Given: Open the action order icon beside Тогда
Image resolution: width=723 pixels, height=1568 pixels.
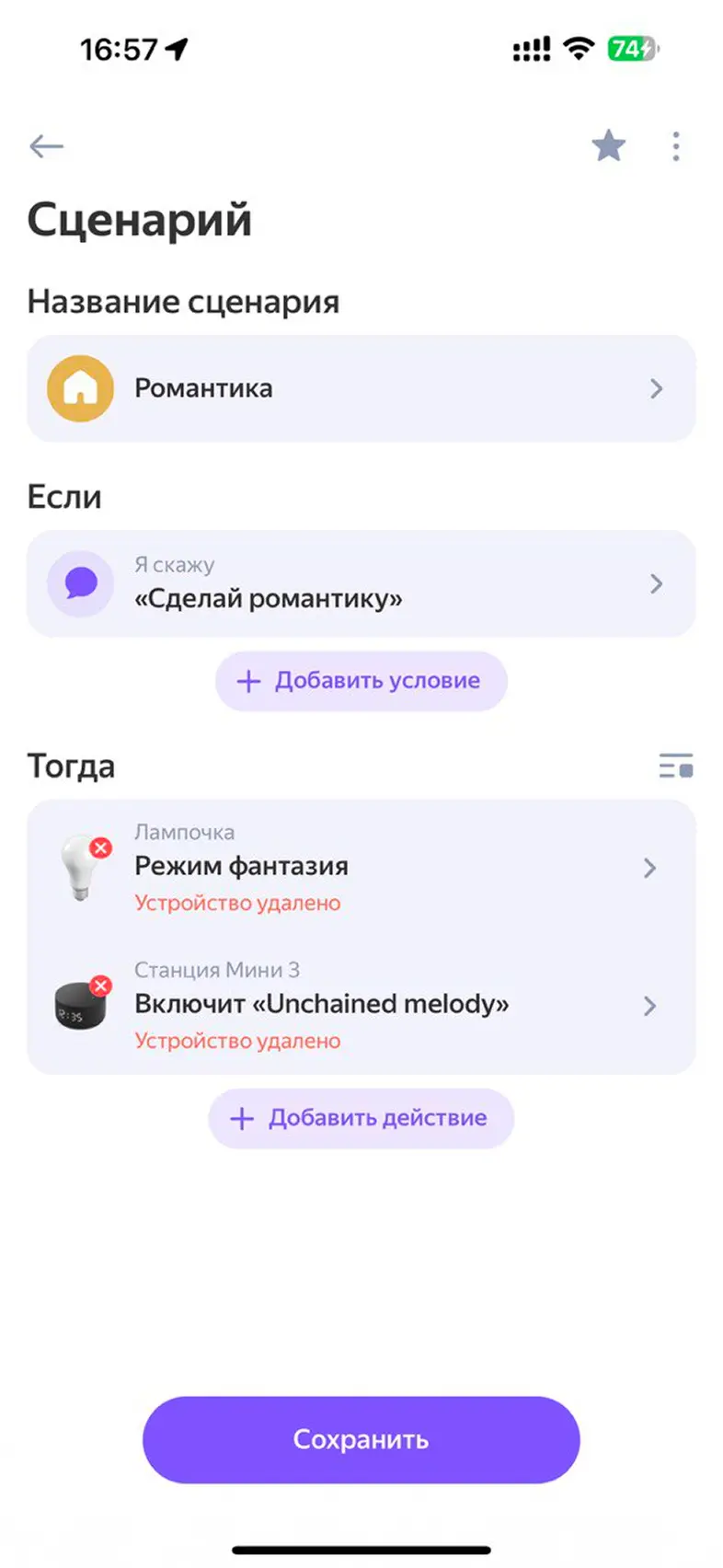Looking at the screenshot, I should (x=676, y=766).
